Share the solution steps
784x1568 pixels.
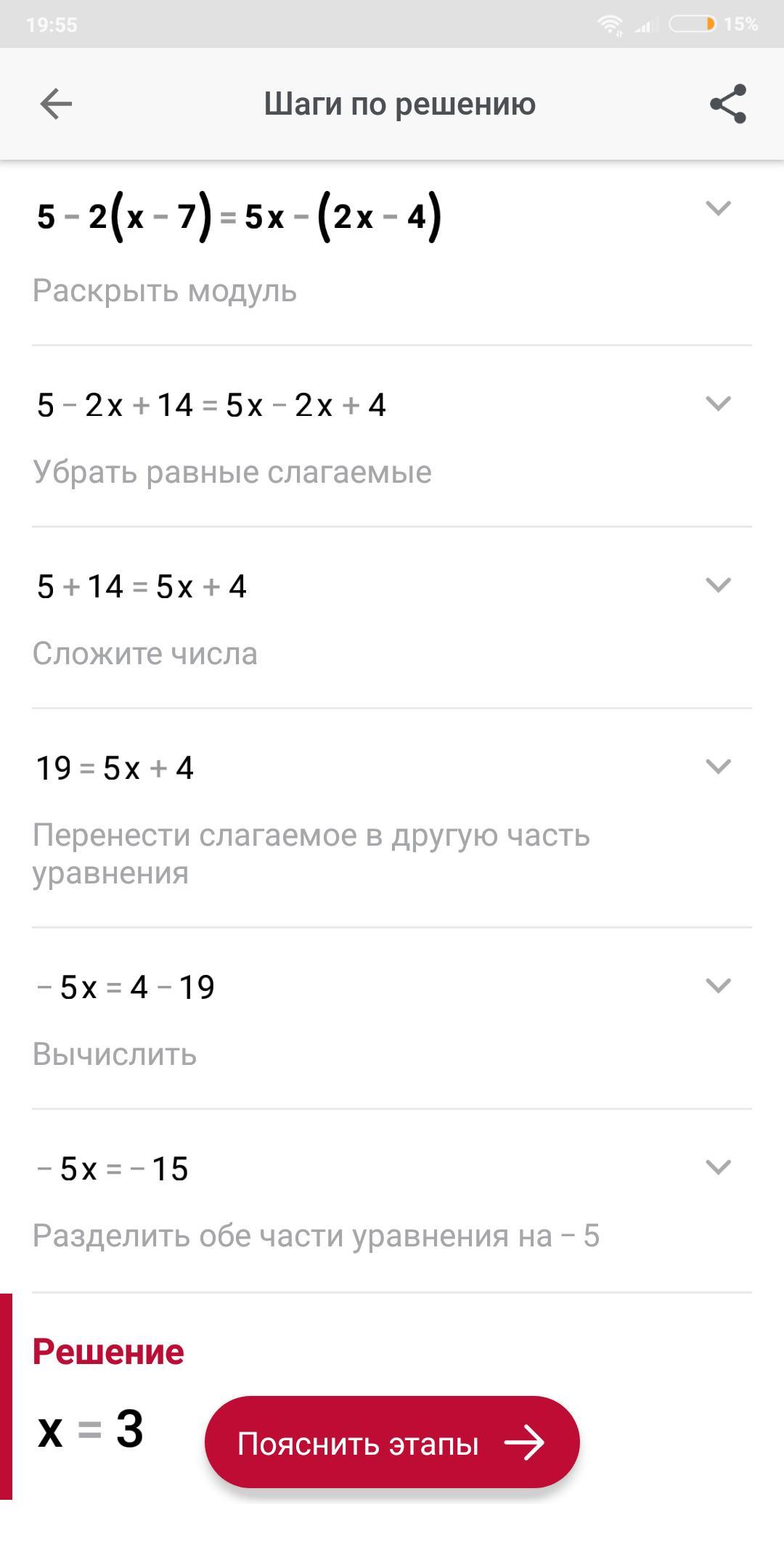pos(727,104)
